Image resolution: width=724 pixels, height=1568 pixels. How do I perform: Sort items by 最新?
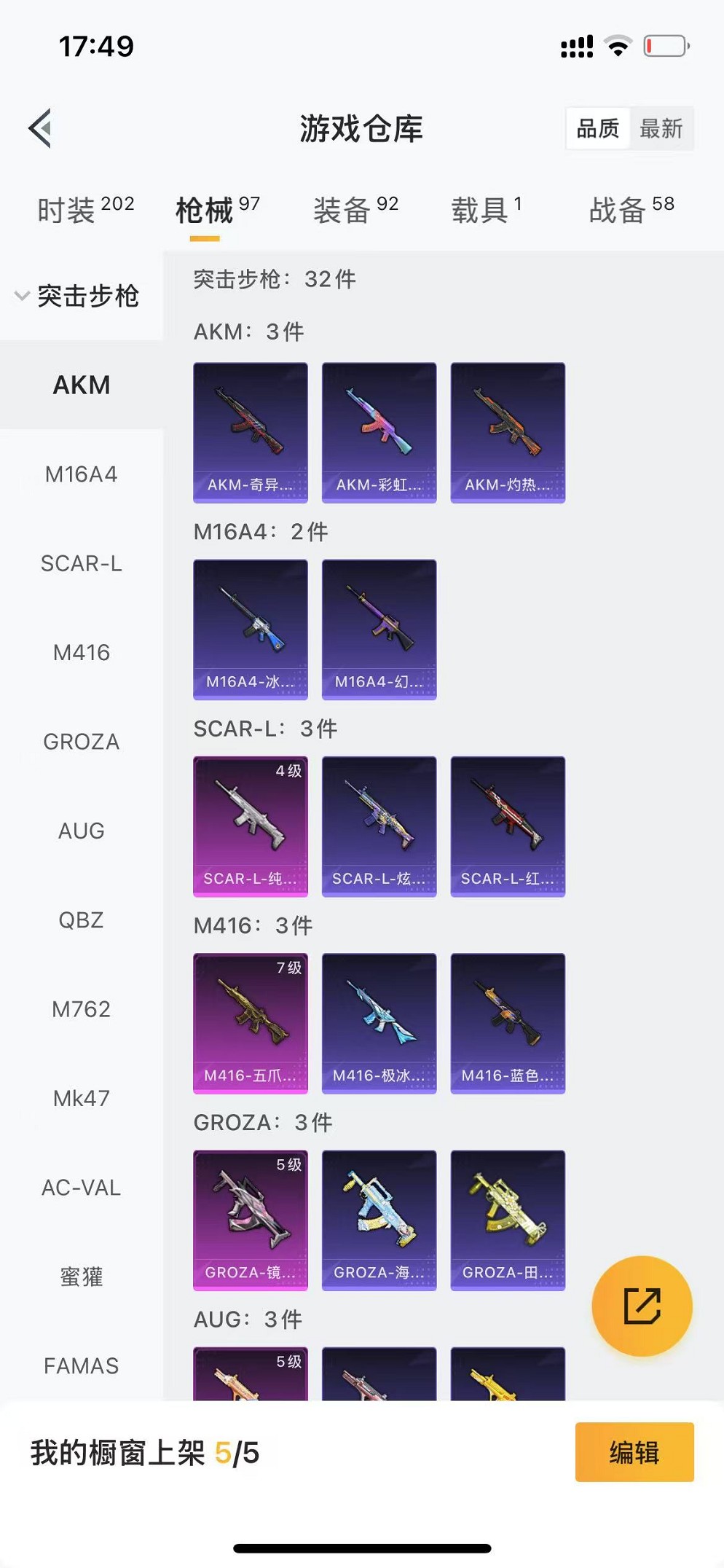click(x=661, y=129)
